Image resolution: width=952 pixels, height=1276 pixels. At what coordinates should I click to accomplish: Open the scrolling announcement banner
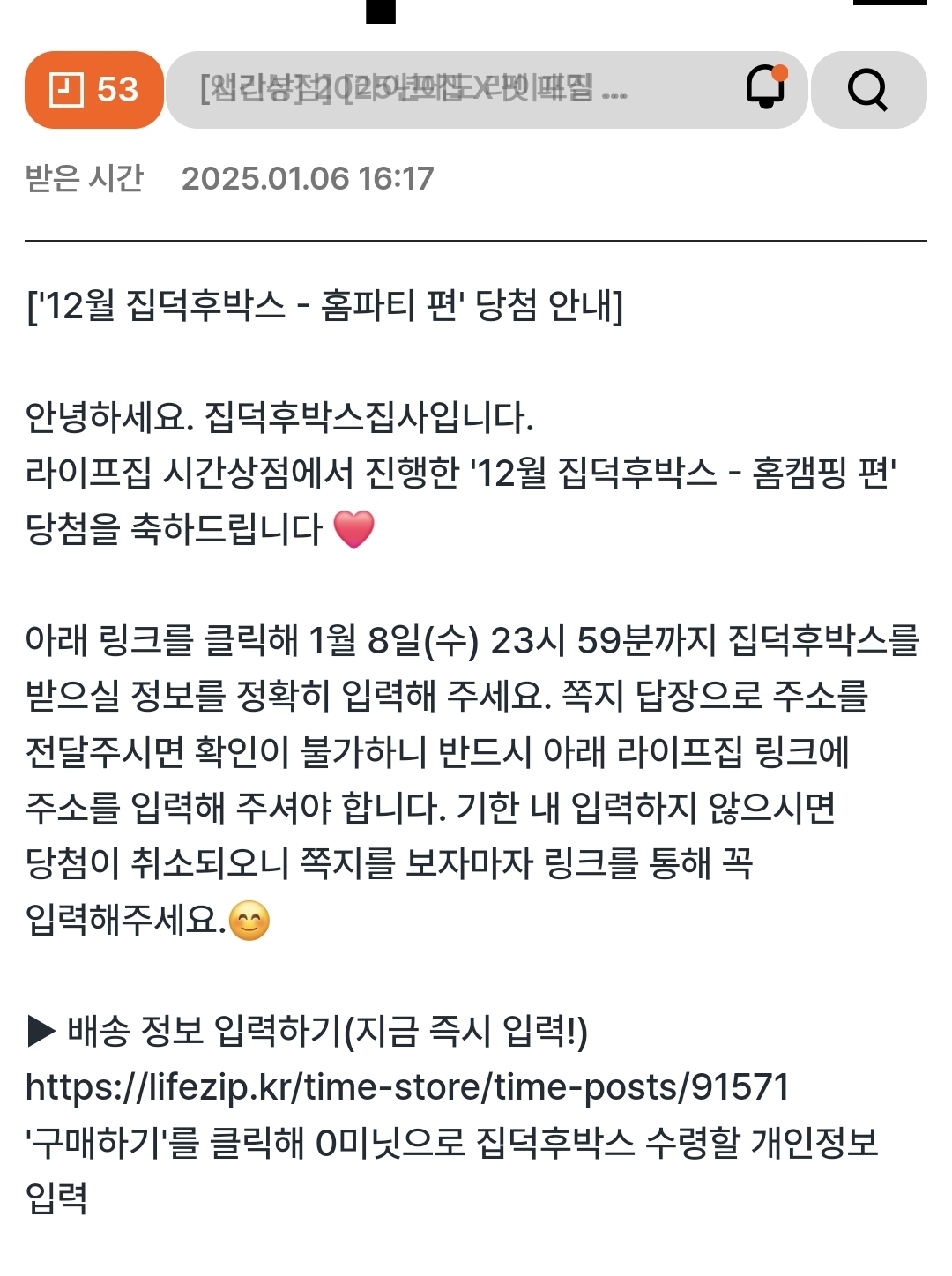tap(413, 89)
